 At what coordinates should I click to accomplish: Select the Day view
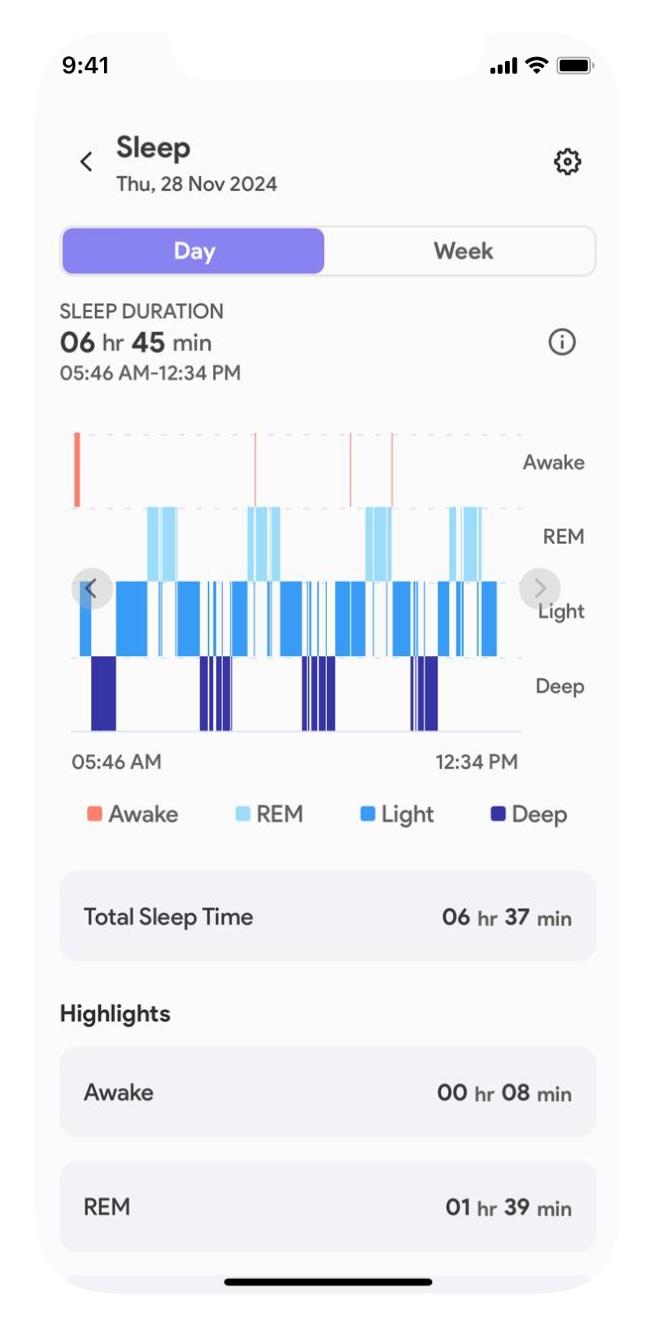(x=193, y=251)
